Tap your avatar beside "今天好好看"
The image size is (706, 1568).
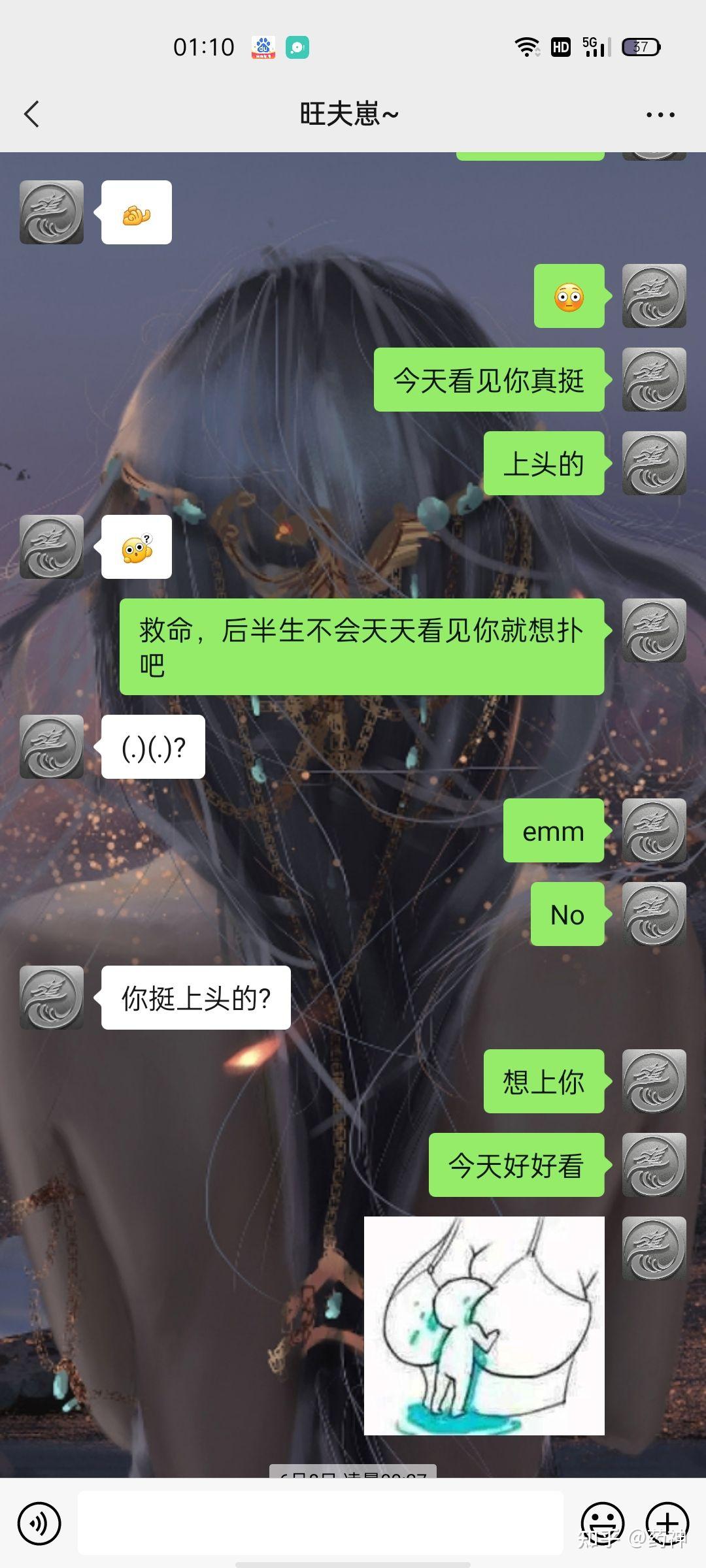tap(654, 1165)
